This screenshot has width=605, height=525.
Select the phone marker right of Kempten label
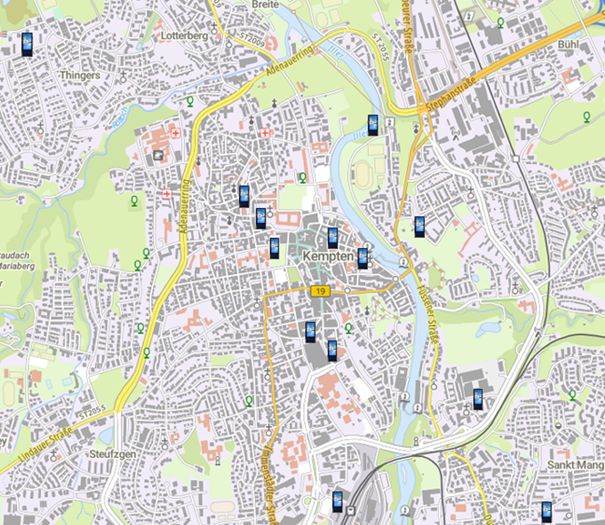(364, 259)
